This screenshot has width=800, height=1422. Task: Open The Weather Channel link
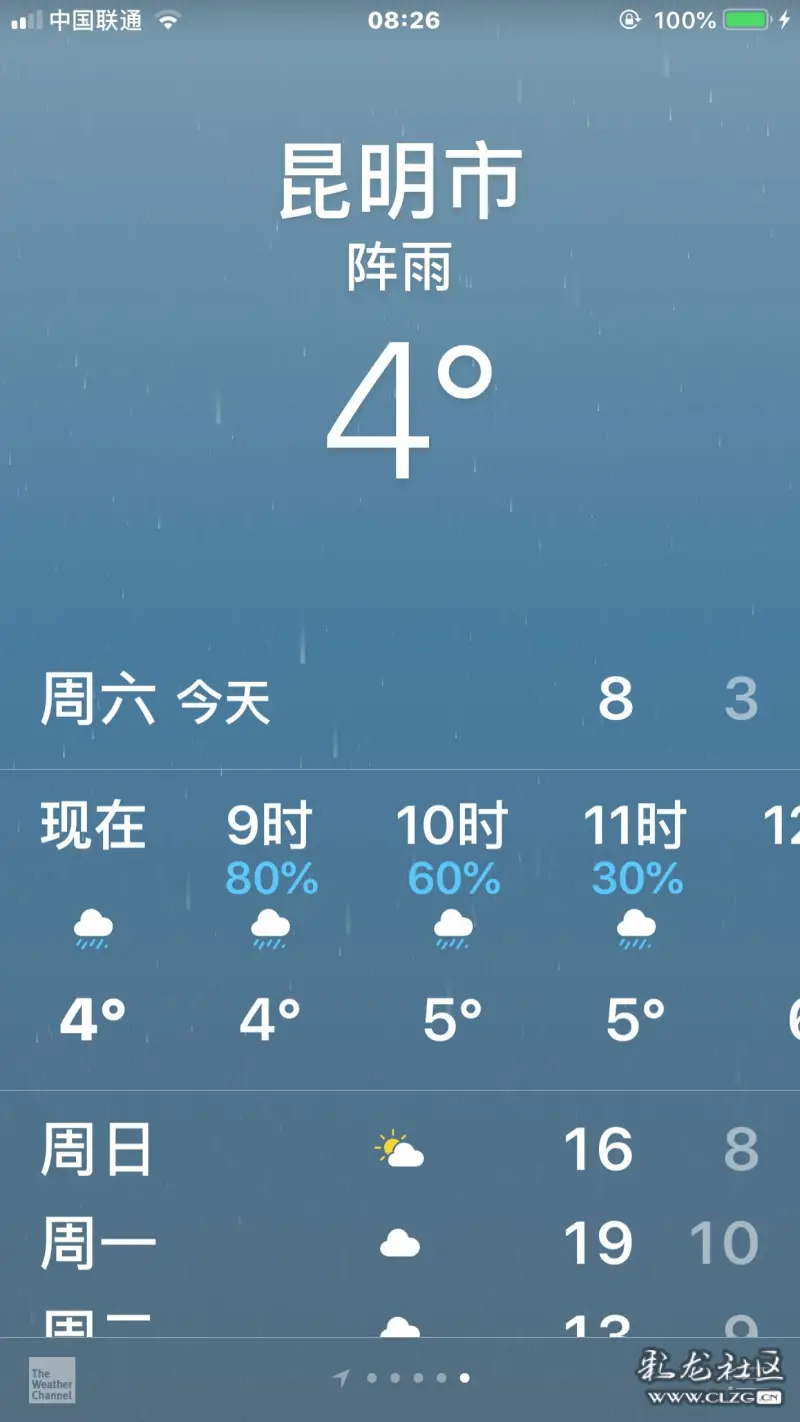click(51, 1381)
